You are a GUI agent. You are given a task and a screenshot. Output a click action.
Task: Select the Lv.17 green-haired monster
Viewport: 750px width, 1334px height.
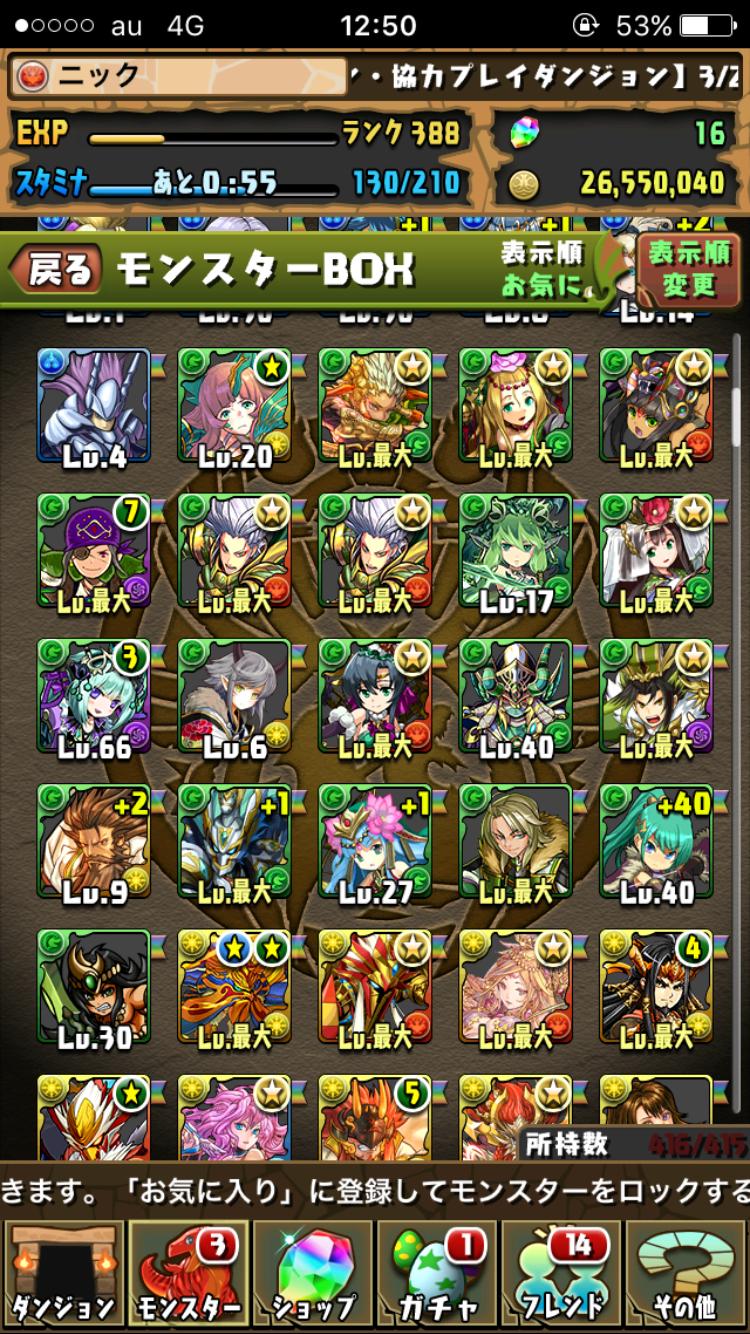[515, 550]
